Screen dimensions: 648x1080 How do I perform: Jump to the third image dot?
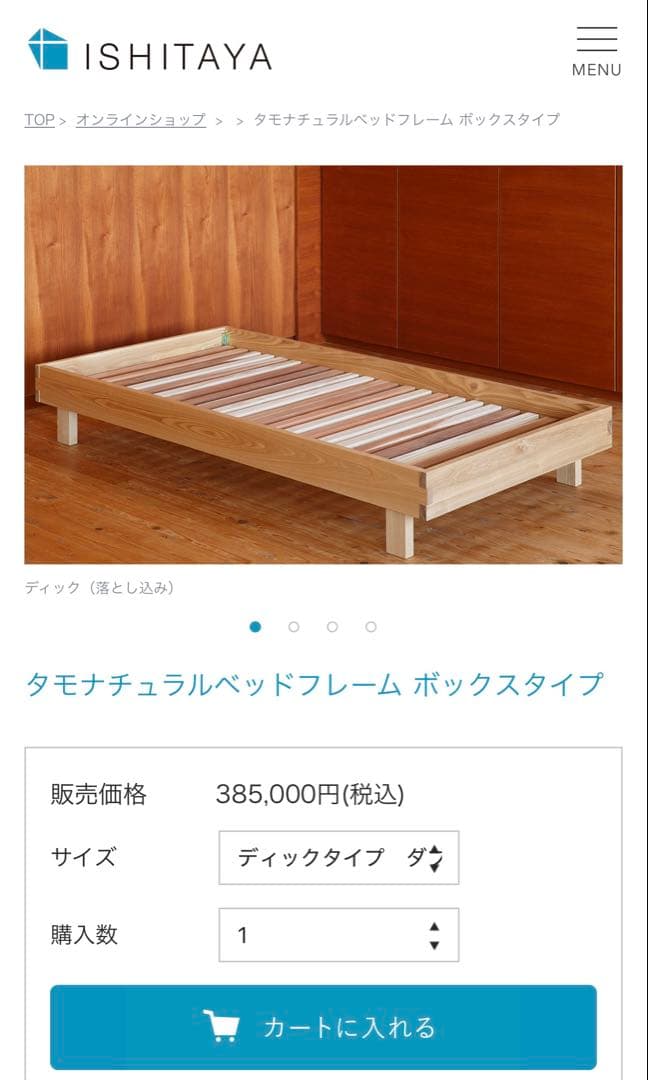[332, 627]
